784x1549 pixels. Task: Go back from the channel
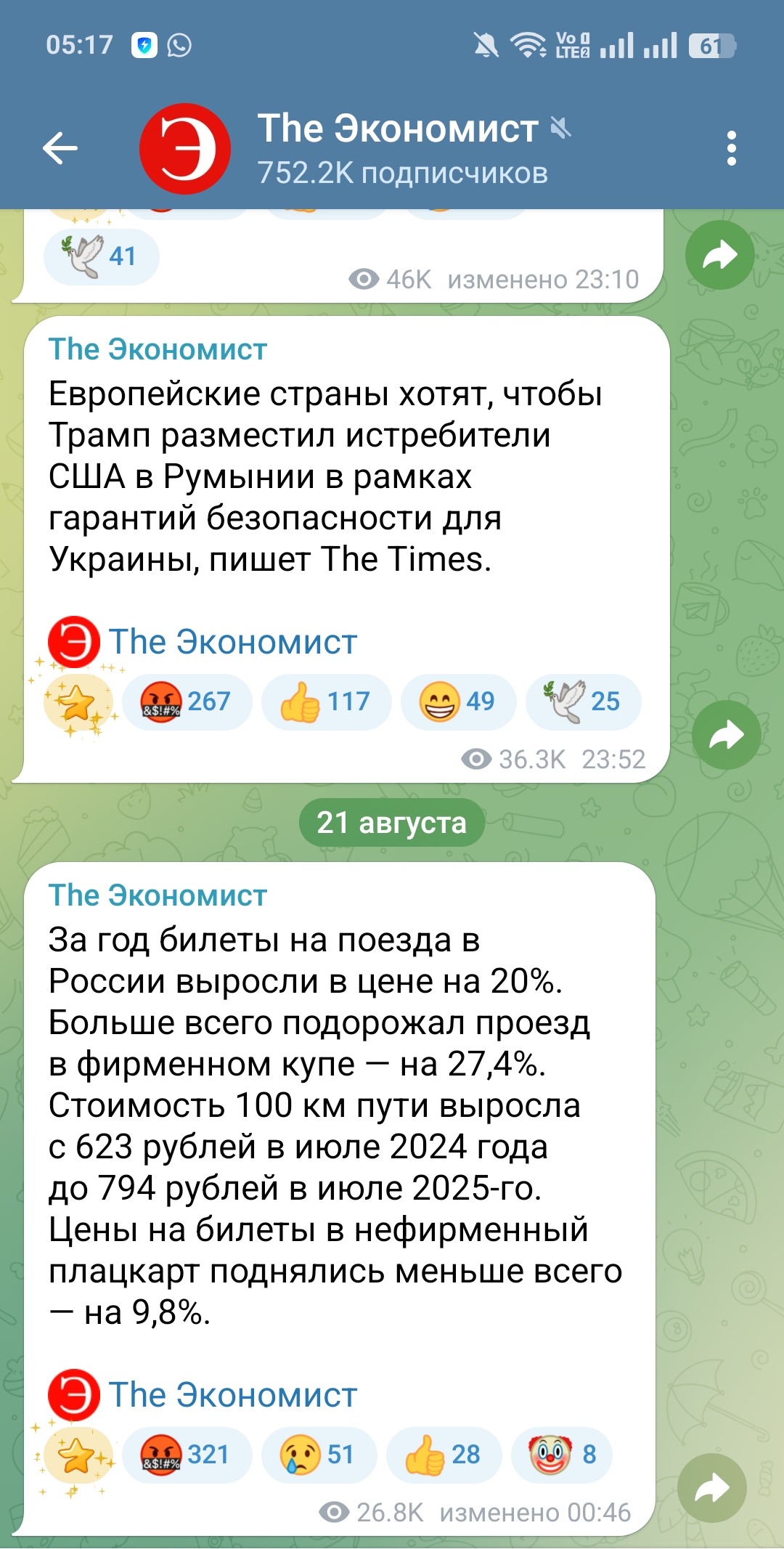pyautogui.click(x=60, y=149)
